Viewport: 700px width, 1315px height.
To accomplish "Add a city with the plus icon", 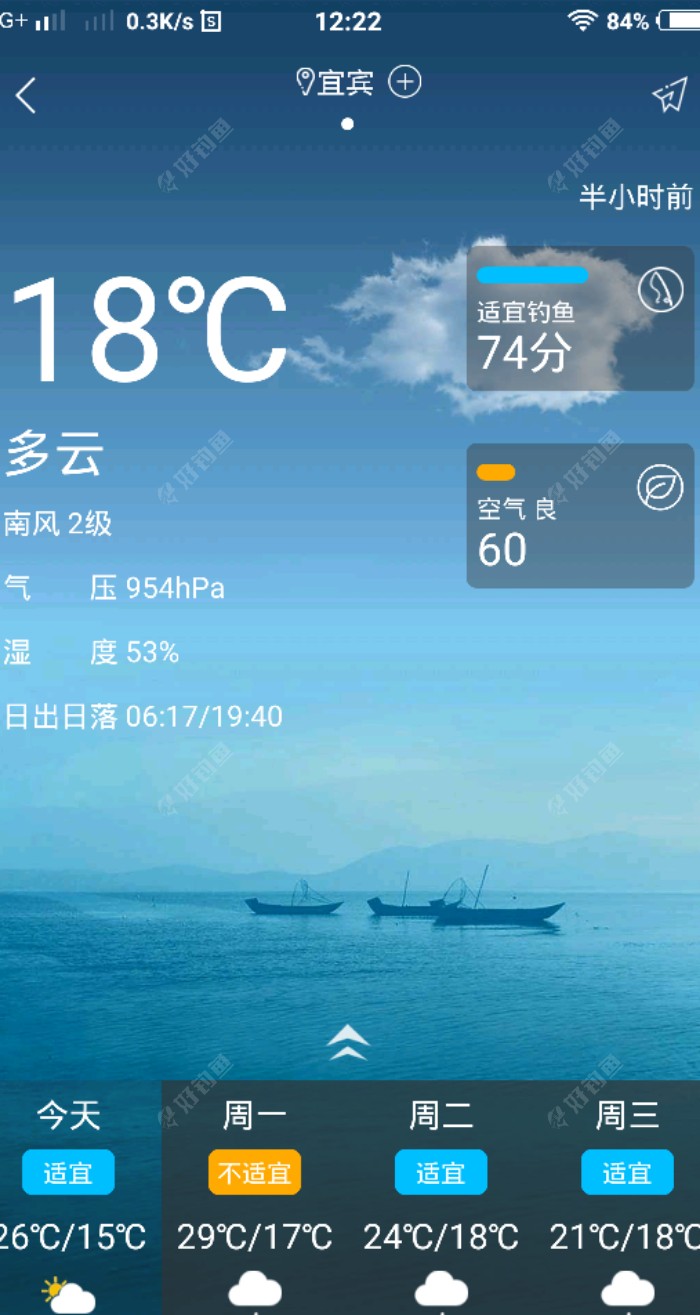I will pos(405,82).
